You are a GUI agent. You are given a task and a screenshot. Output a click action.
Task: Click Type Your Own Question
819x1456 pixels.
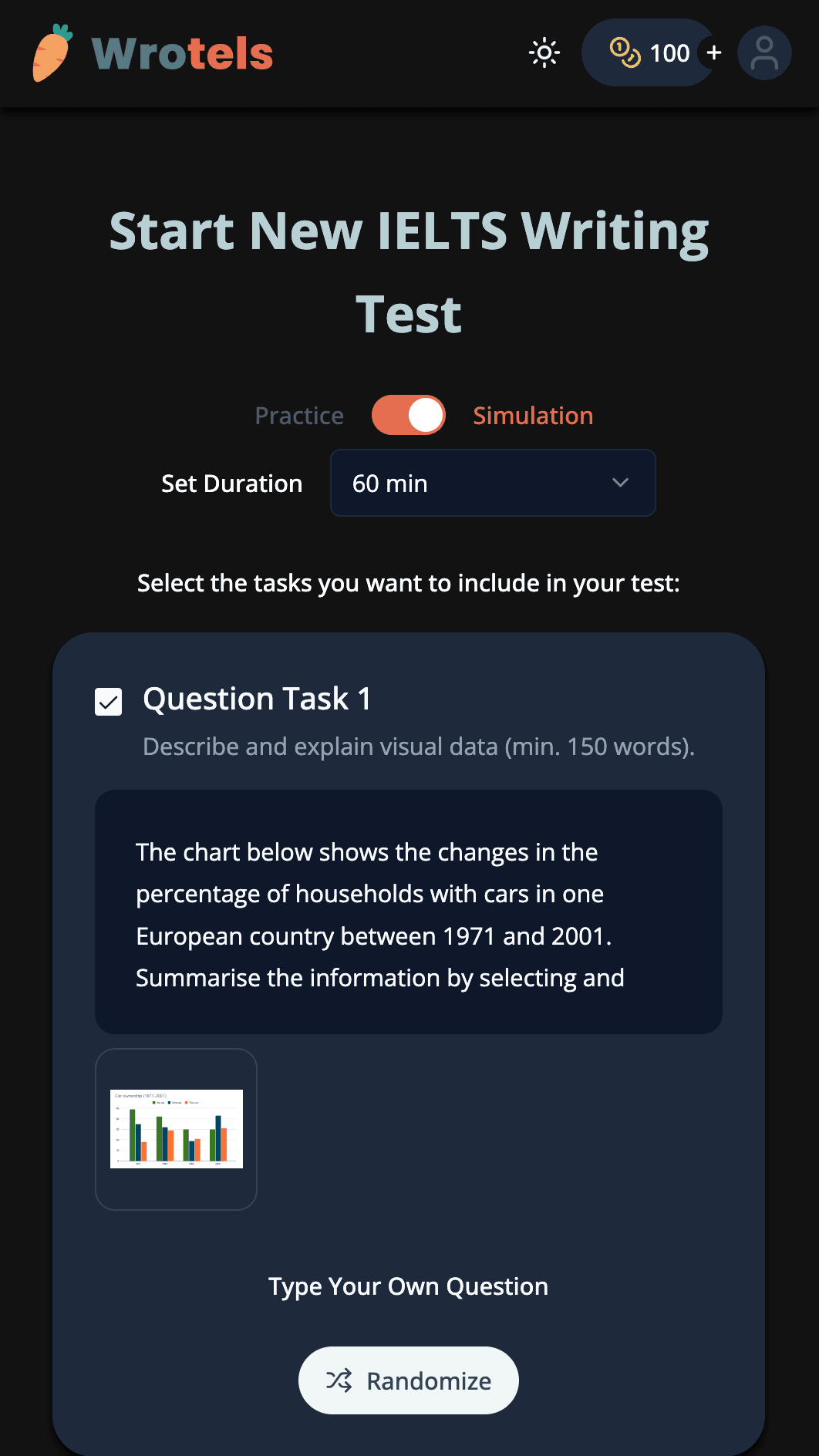pos(408,1286)
